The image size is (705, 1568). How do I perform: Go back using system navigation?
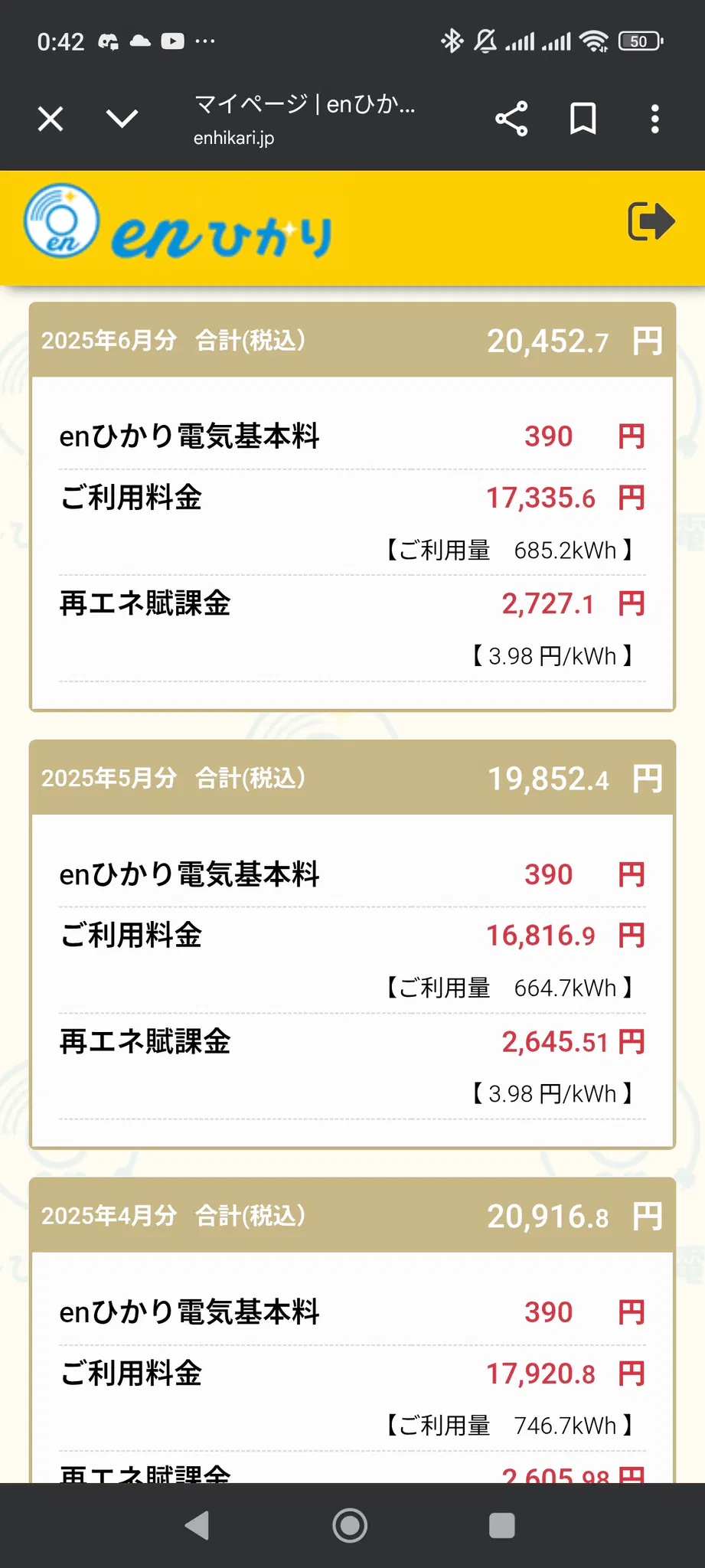(x=197, y=1525)
